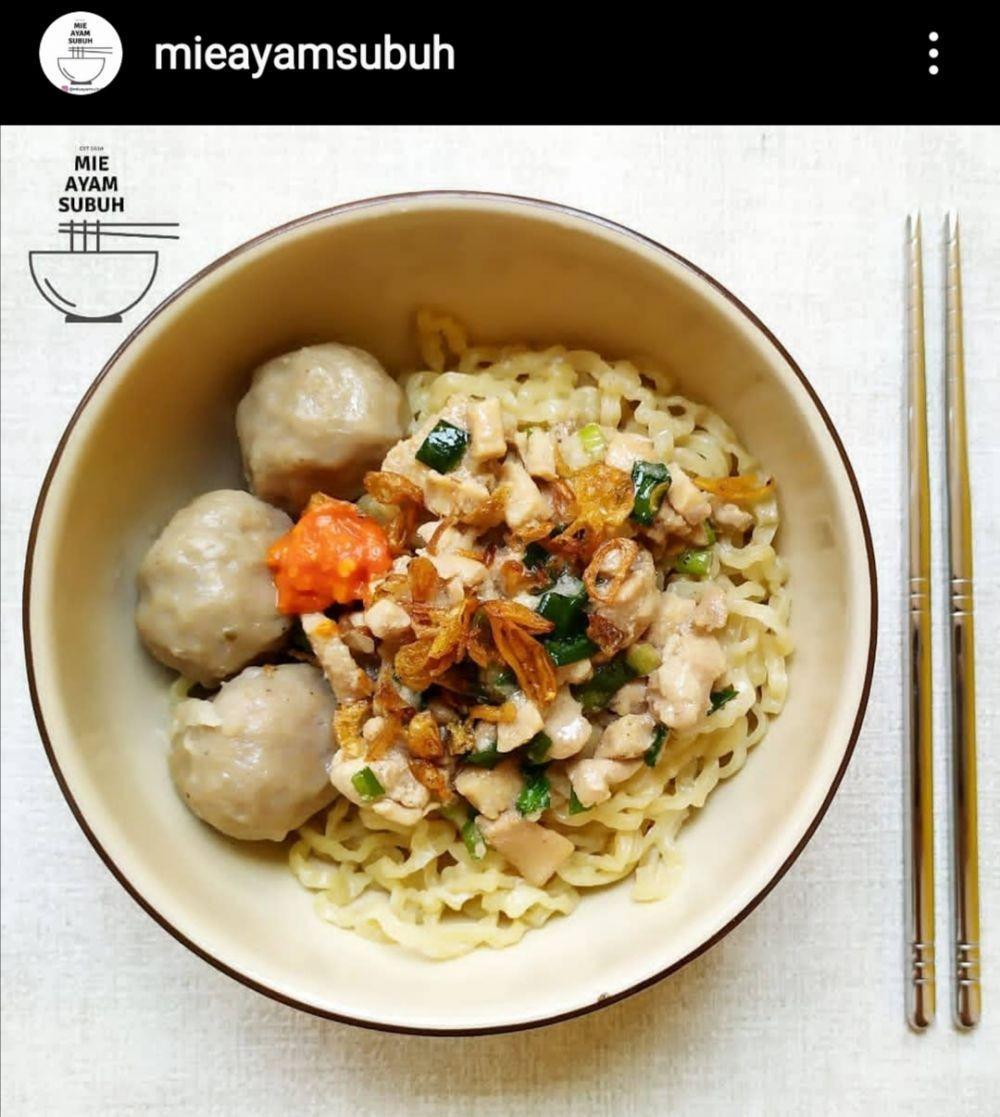Open the mieayamsubuh username link
The width and height of the screenshot is (1000, 1117).
[x=304, y=54]
